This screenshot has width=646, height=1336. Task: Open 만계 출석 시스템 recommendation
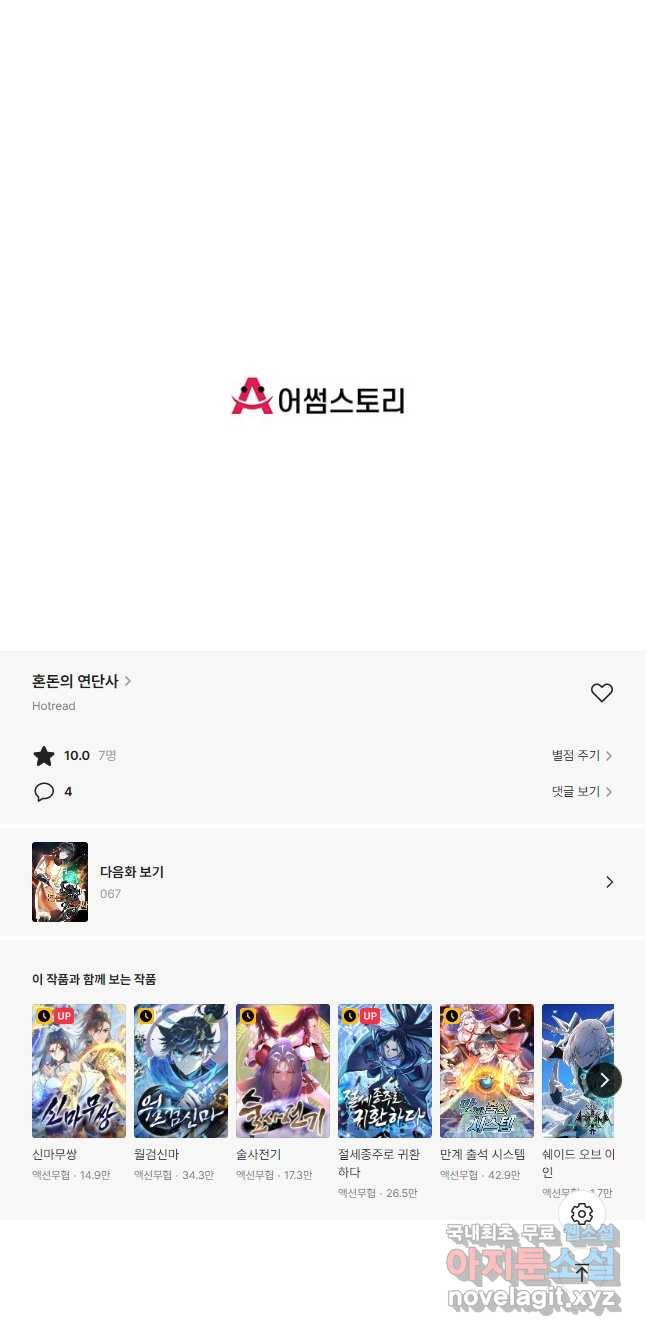[x=487, y=1071]
